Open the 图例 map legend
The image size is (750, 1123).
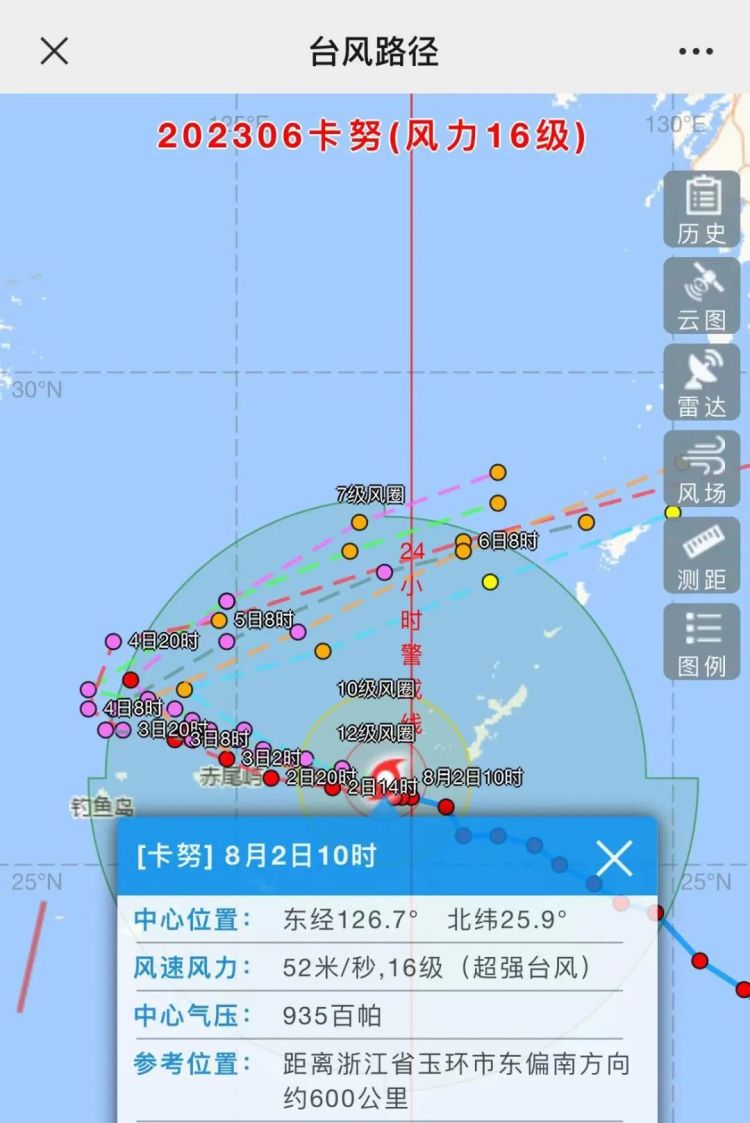click(702, 642)
